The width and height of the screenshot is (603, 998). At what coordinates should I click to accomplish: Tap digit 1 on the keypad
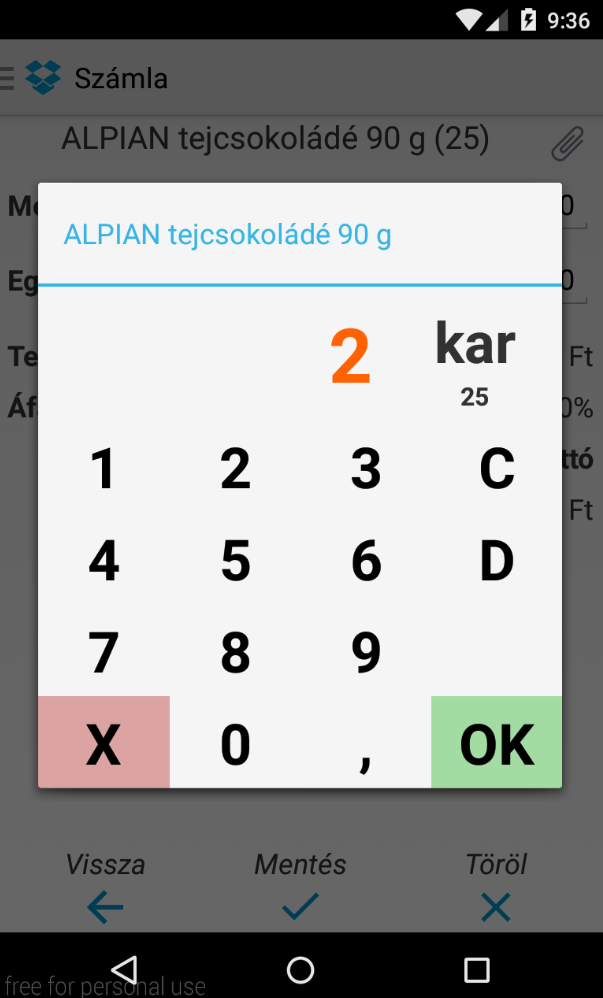pyautogui.click(x=104, y=468)
